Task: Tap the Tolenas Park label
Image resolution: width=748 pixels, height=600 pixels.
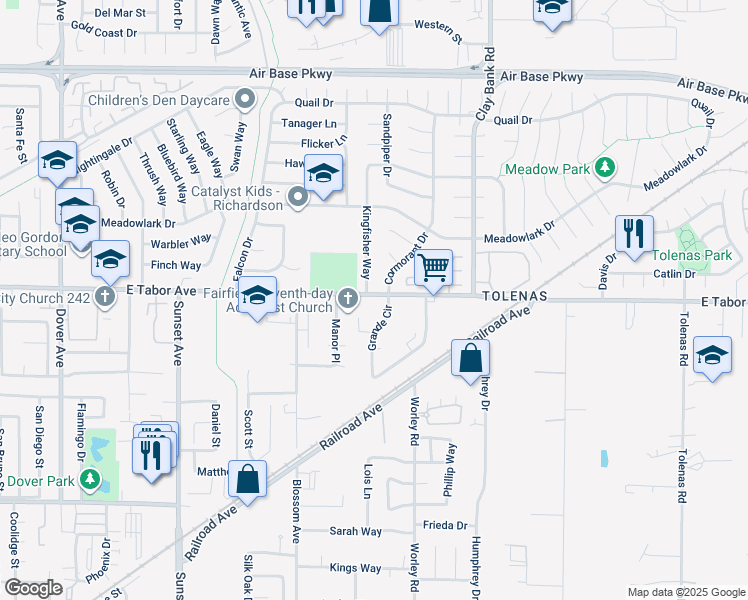Action: [x=692, y=256]
